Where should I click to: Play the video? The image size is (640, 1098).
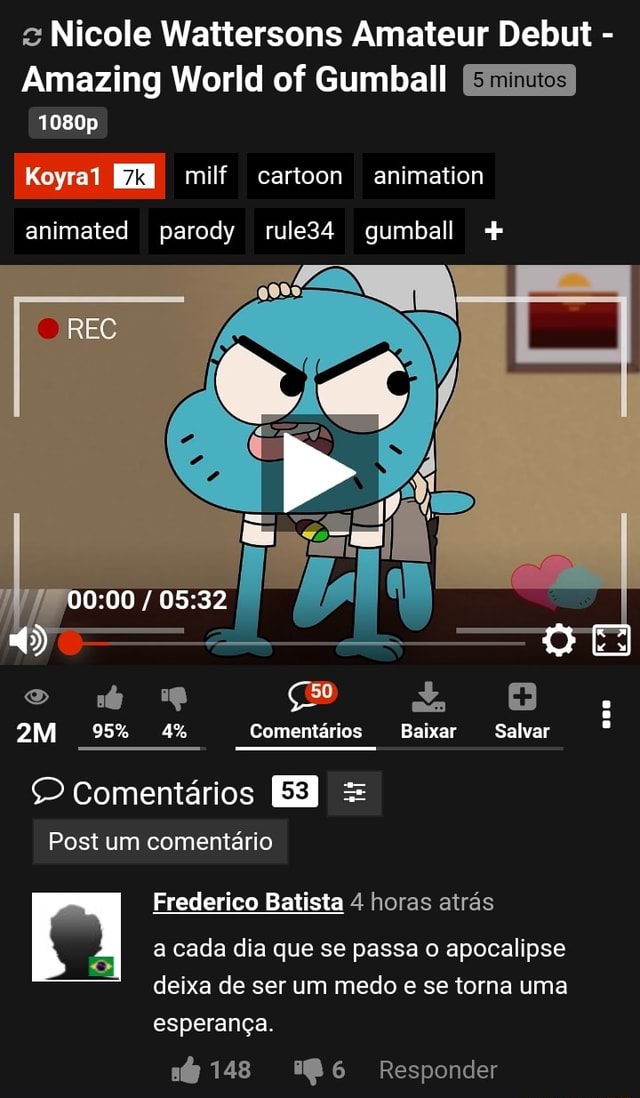pyautogui.click(x=319, y=470)
